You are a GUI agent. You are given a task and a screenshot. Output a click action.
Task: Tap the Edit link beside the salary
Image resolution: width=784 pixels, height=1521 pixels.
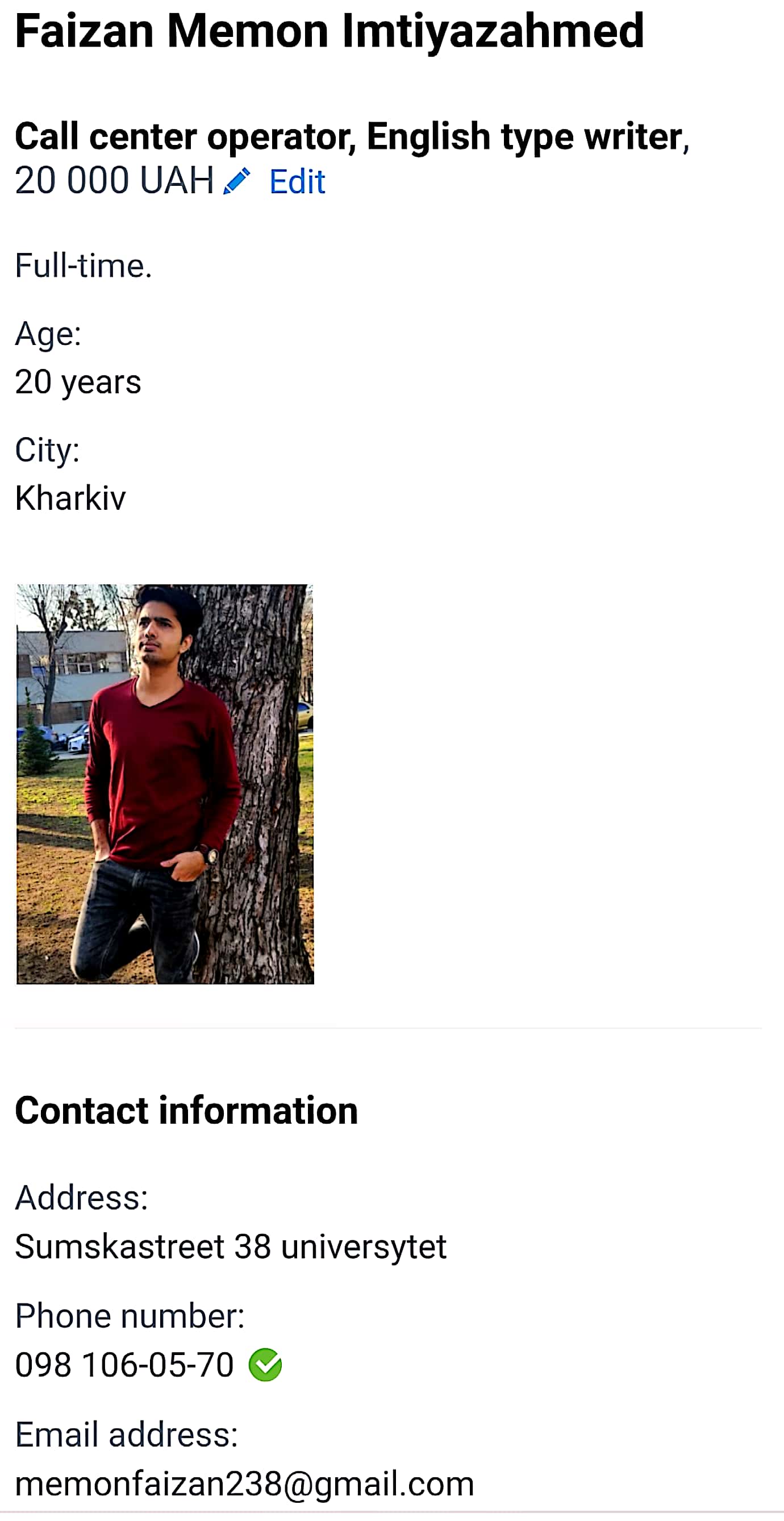[297, 181]
